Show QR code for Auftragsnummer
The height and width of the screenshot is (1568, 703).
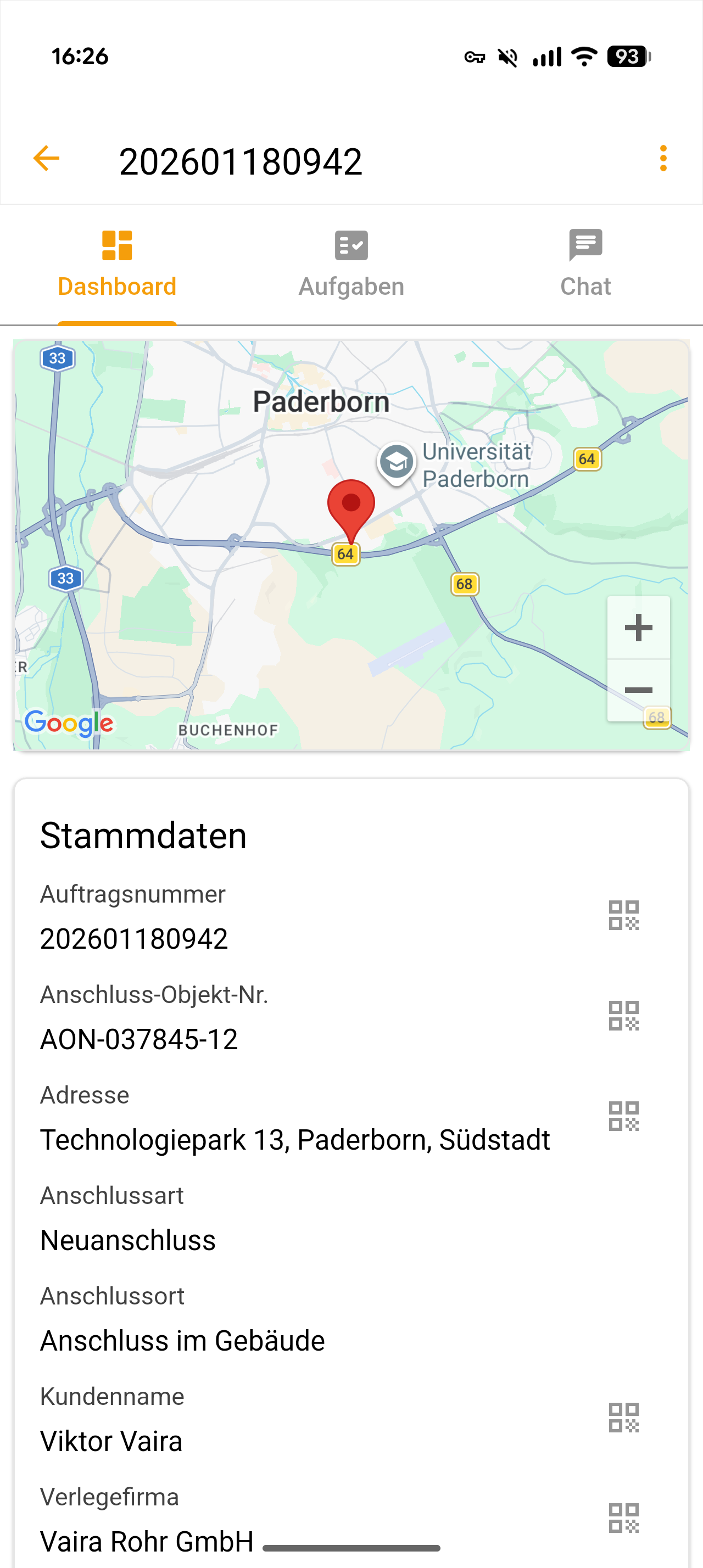pos(624,915)
